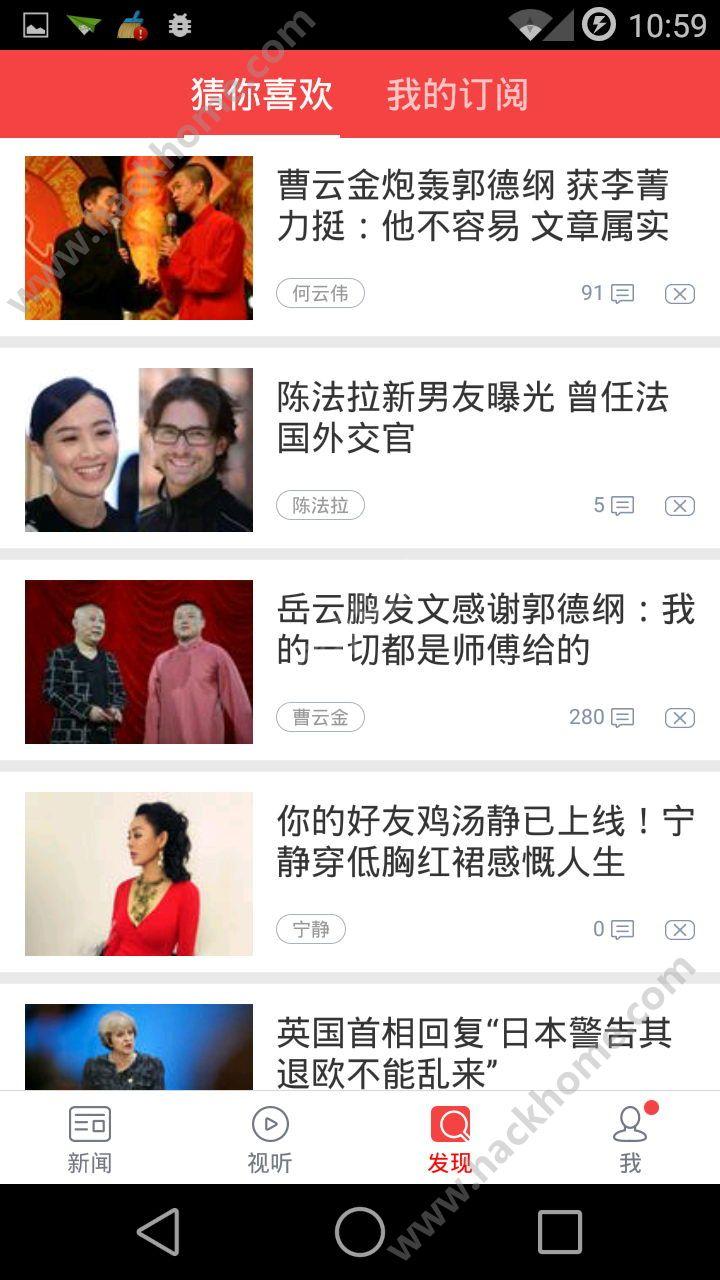Dismiss the 曹云金炮轰郭德纲 article
Screen dimensions: 720x1280
[x=680, y=294]
